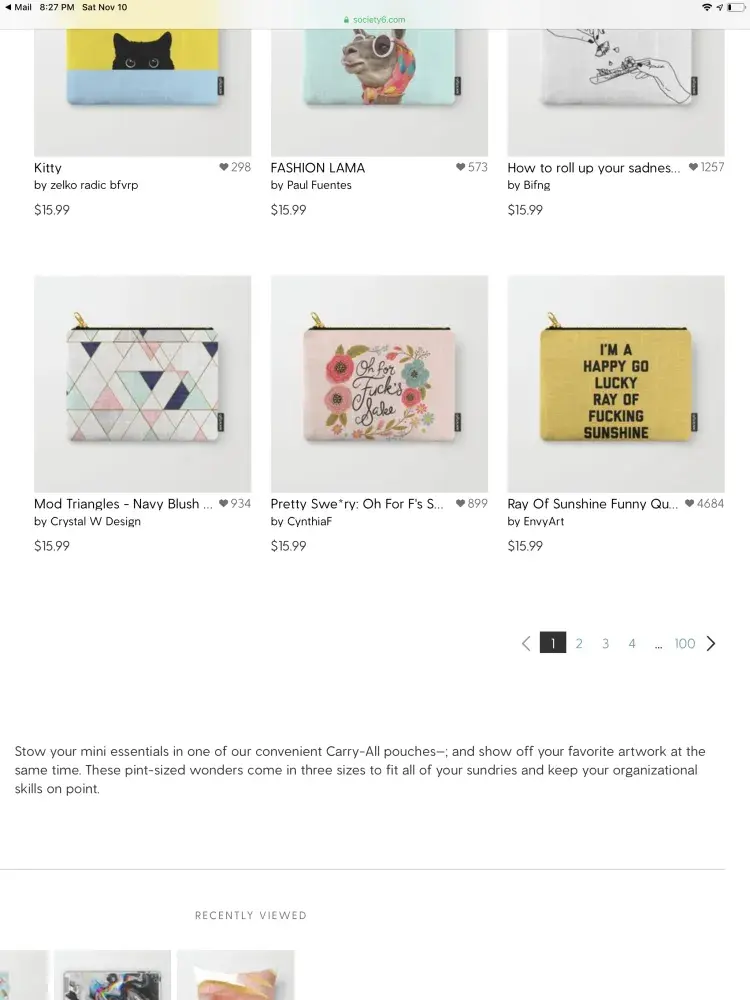Open the Ray Of Sunshine pouch

(x=615, y=384)
